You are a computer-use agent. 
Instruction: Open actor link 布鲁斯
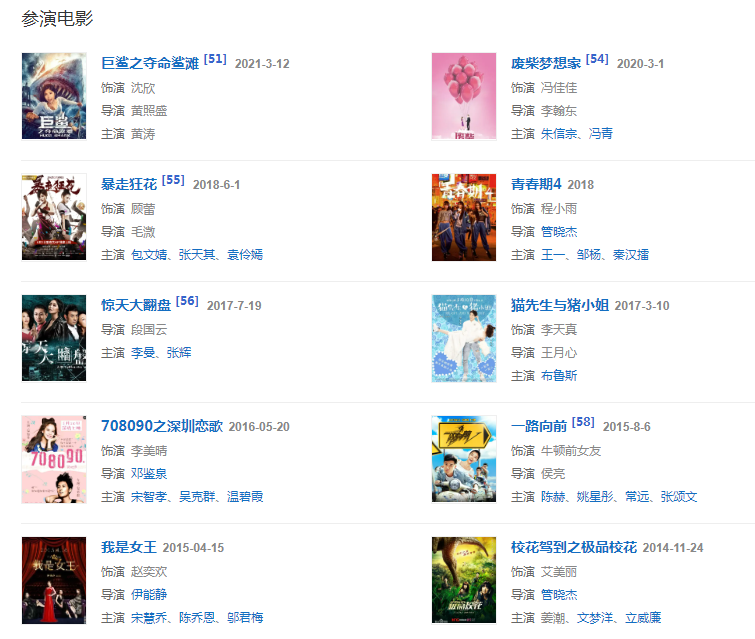[x=559, y=375]
